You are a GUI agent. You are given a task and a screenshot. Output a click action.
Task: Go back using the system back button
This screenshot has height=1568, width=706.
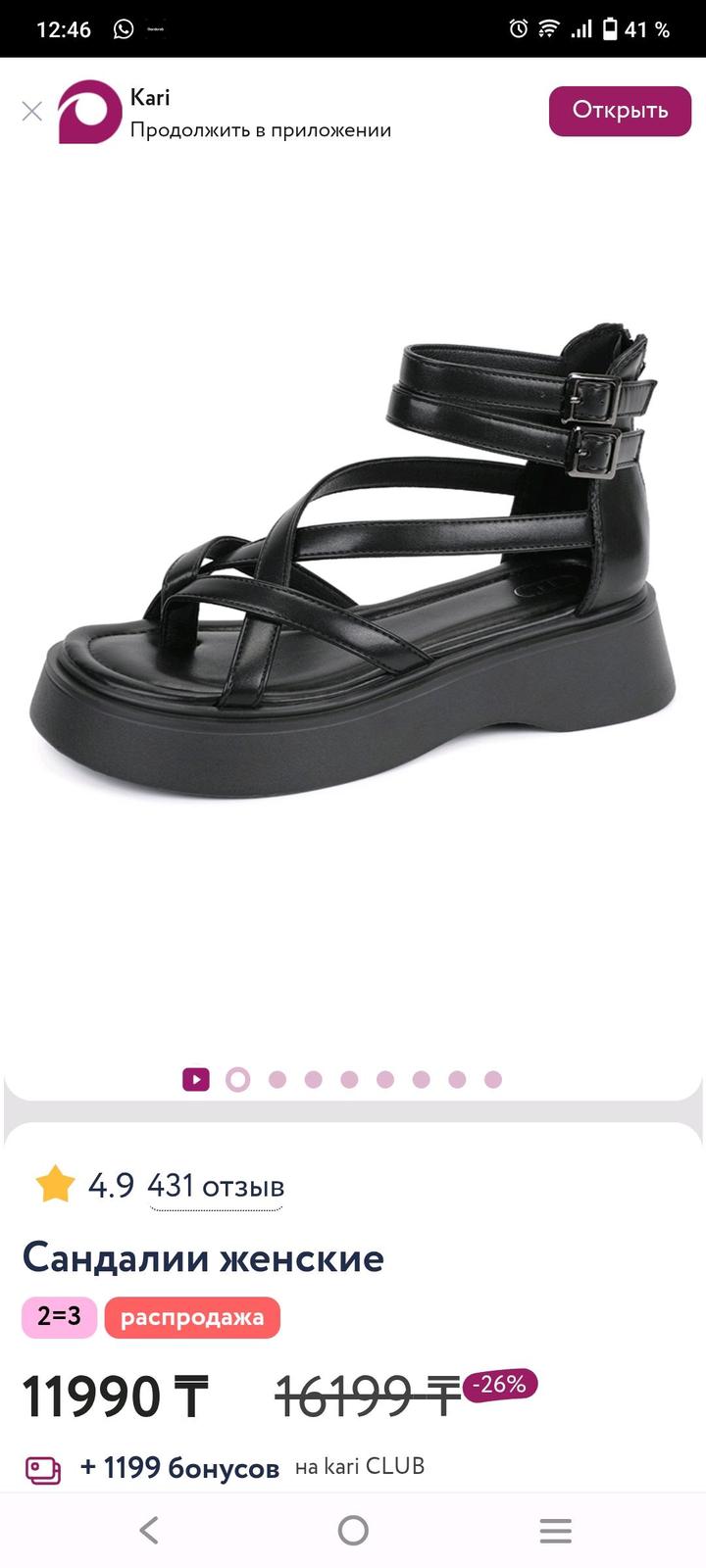tap(149, 1530)
